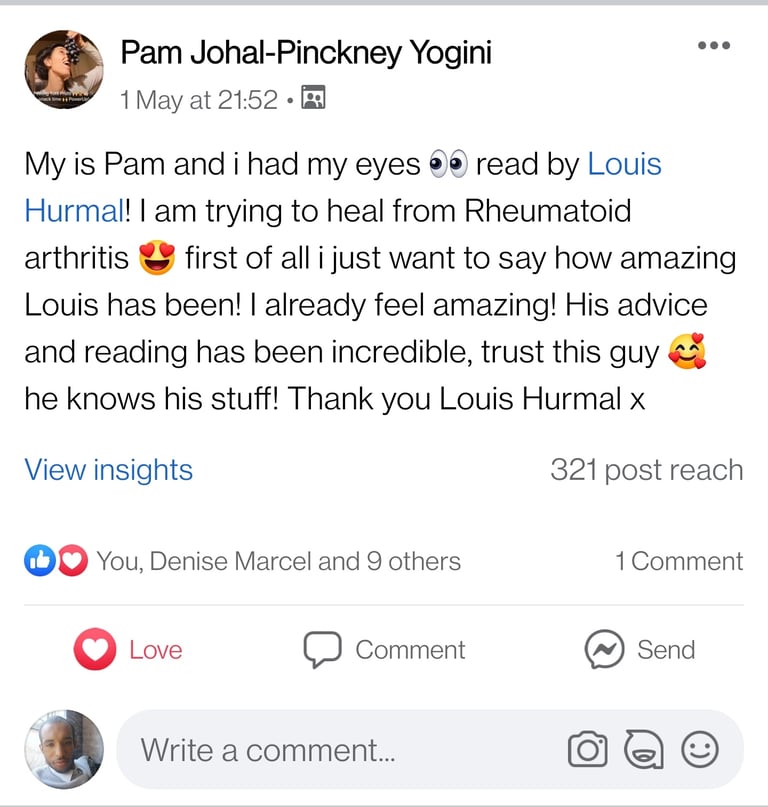Tap the Comment button
This screenshot has height=807, width=768.
click(x=385, y=650)
